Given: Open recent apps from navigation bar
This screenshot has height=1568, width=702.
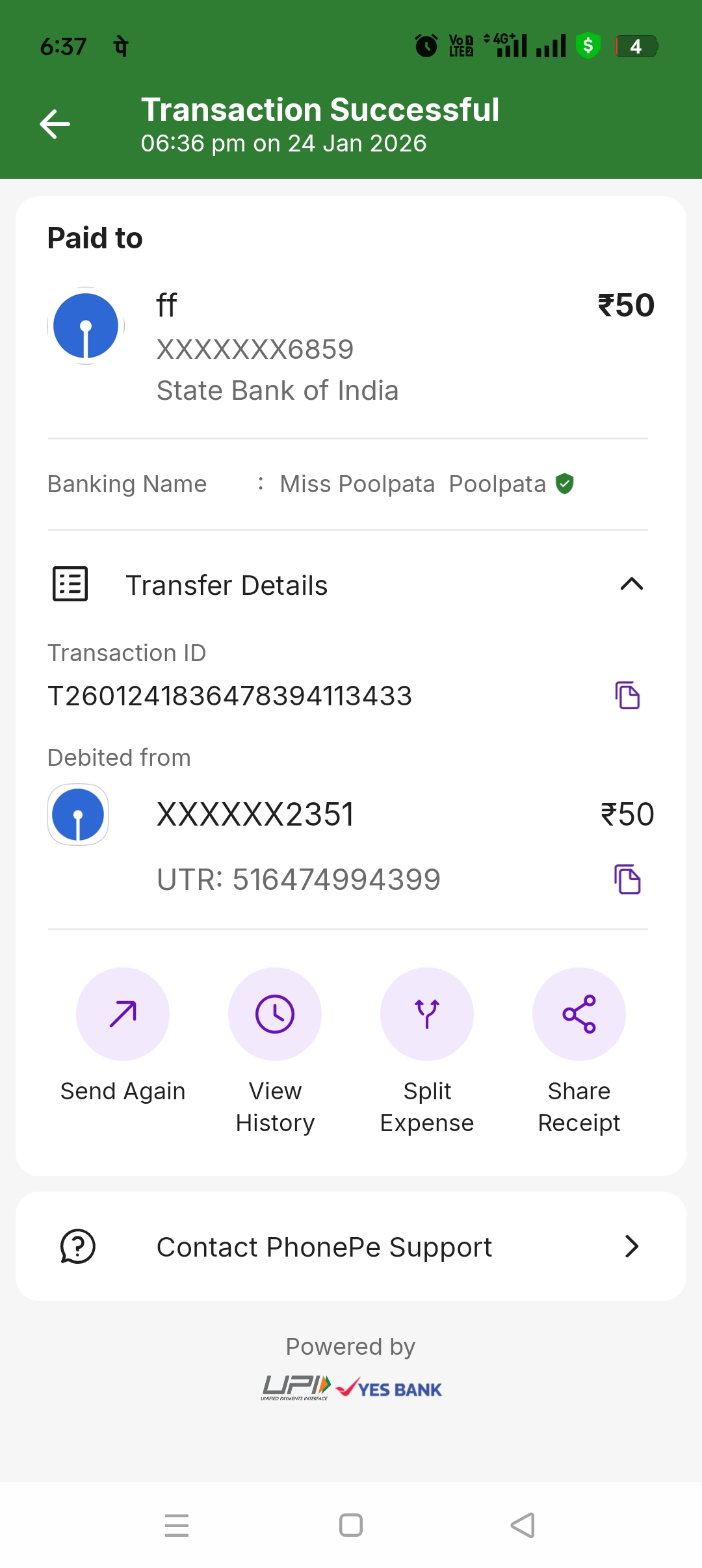Looking at the screenshot, I should tap(177, 1525).
